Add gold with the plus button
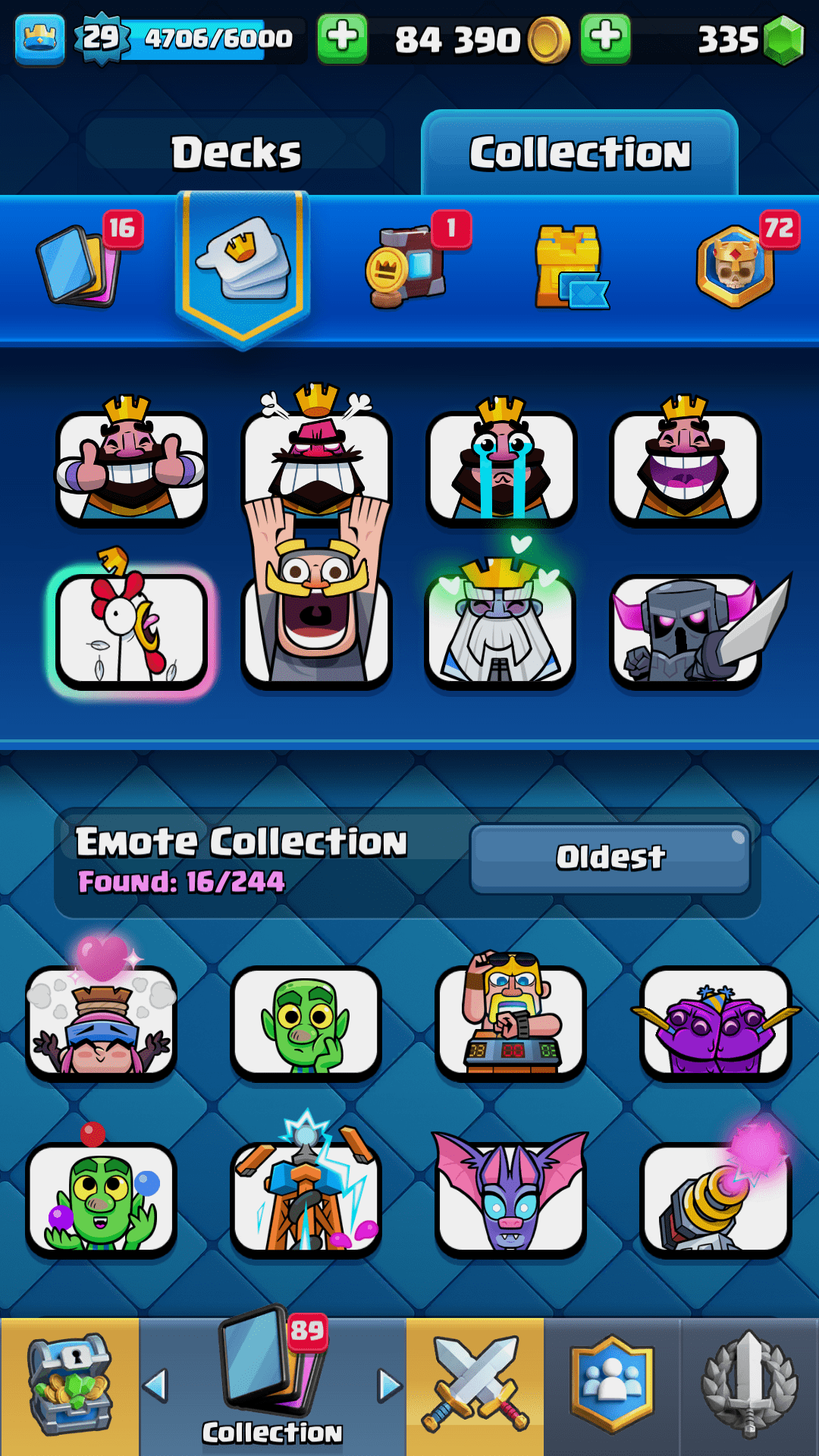This screenshot has width=819, height=1456. tap(605, 38)
